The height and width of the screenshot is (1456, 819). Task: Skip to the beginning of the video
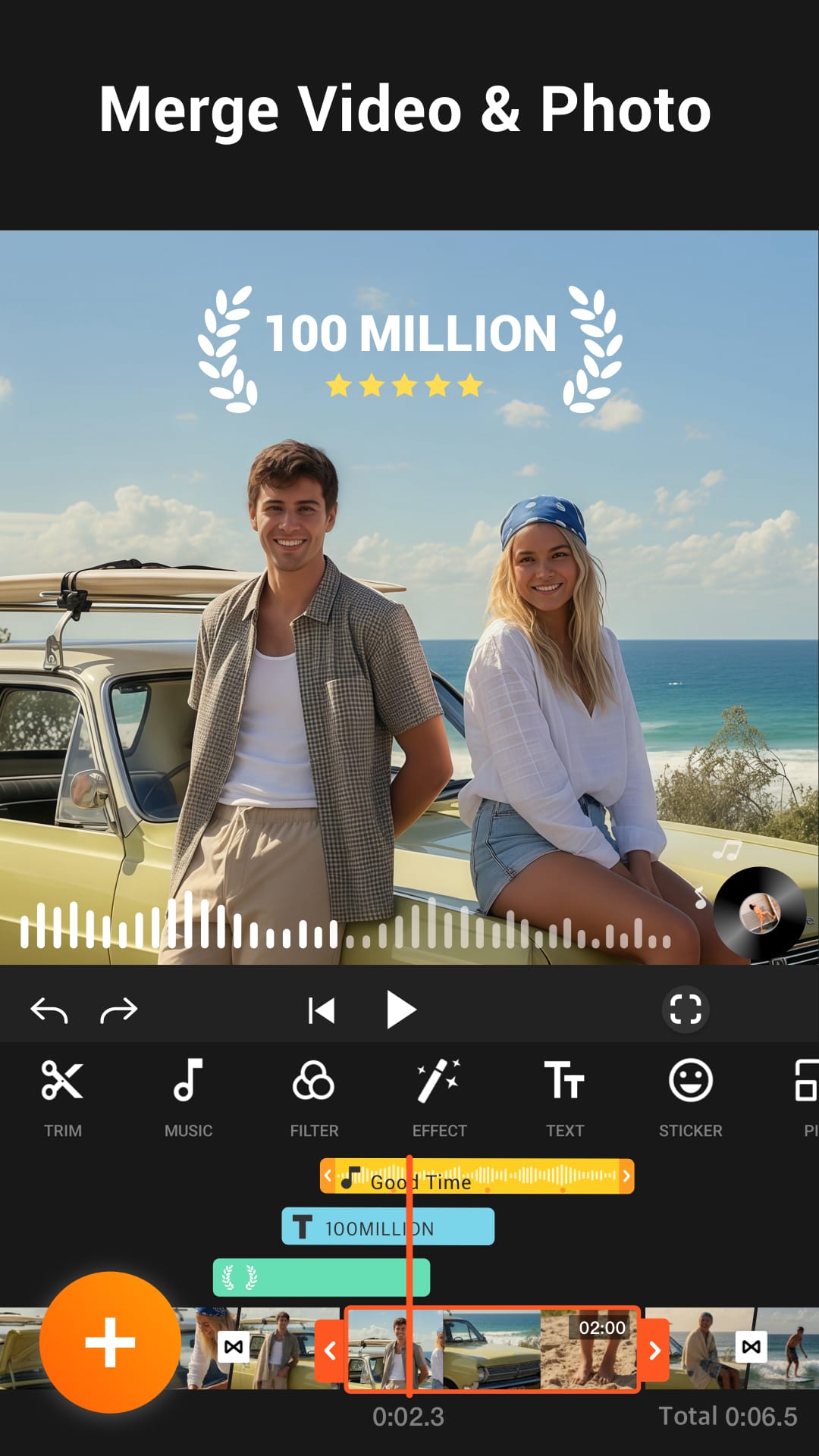pyautogui.click(x=322, y=1008)
